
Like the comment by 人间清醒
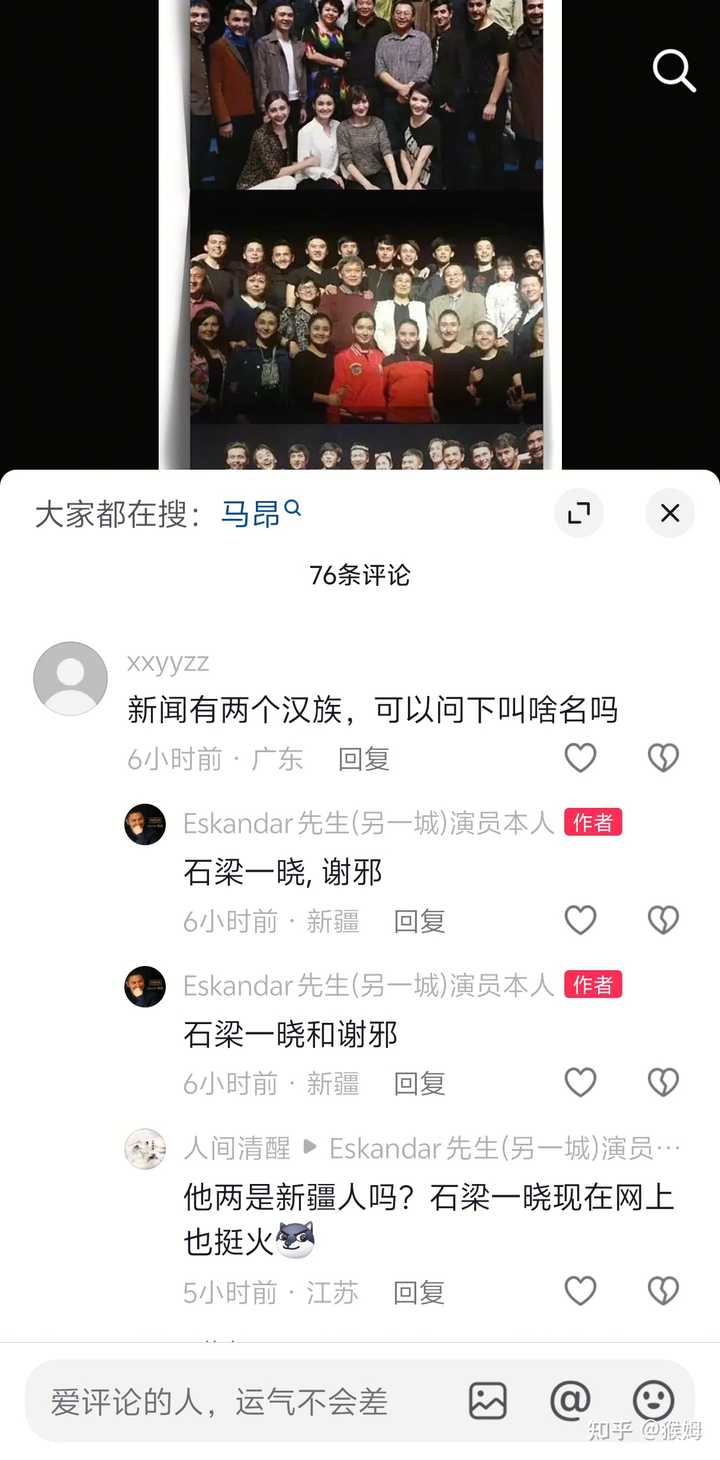pos(580,1291)
